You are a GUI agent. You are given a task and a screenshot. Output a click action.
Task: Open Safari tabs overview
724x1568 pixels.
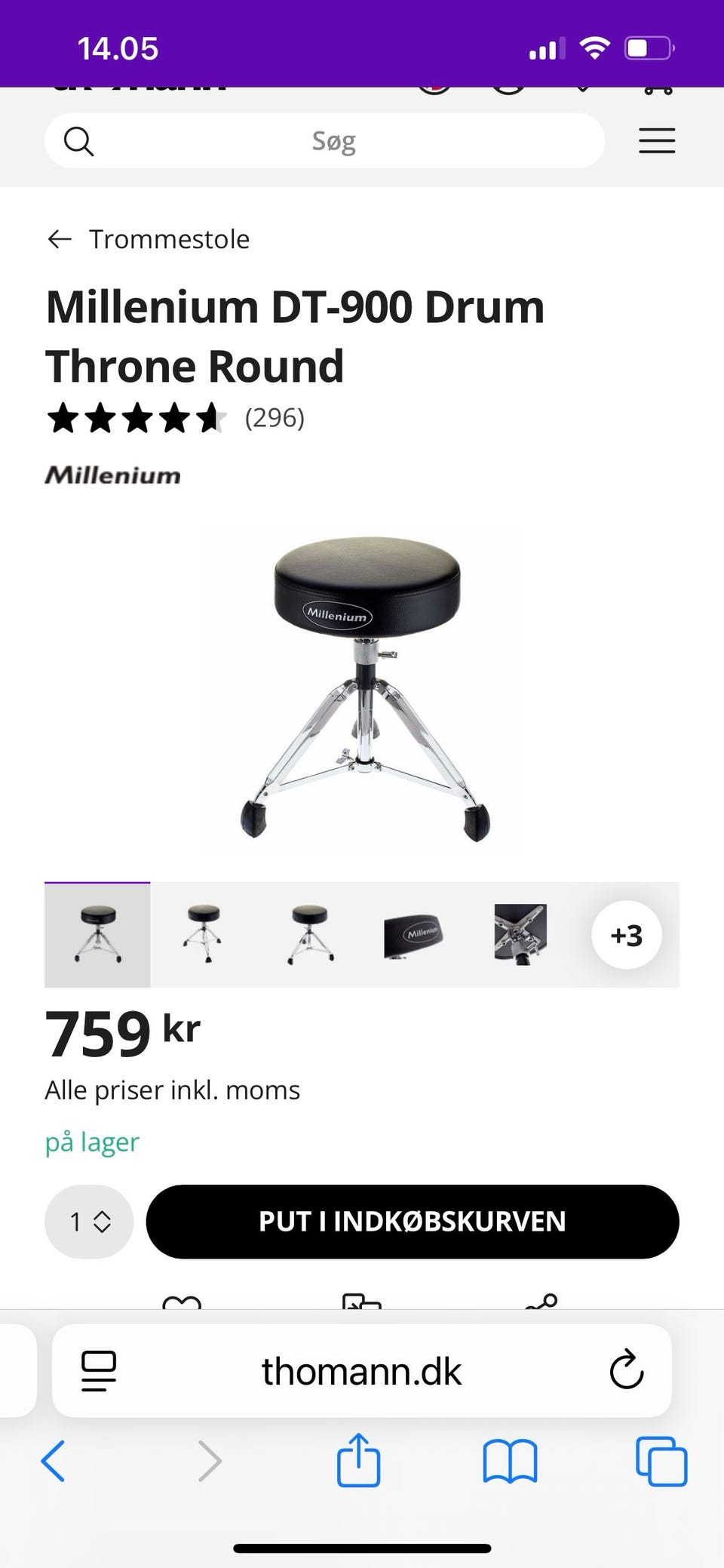click(661, 1461)
